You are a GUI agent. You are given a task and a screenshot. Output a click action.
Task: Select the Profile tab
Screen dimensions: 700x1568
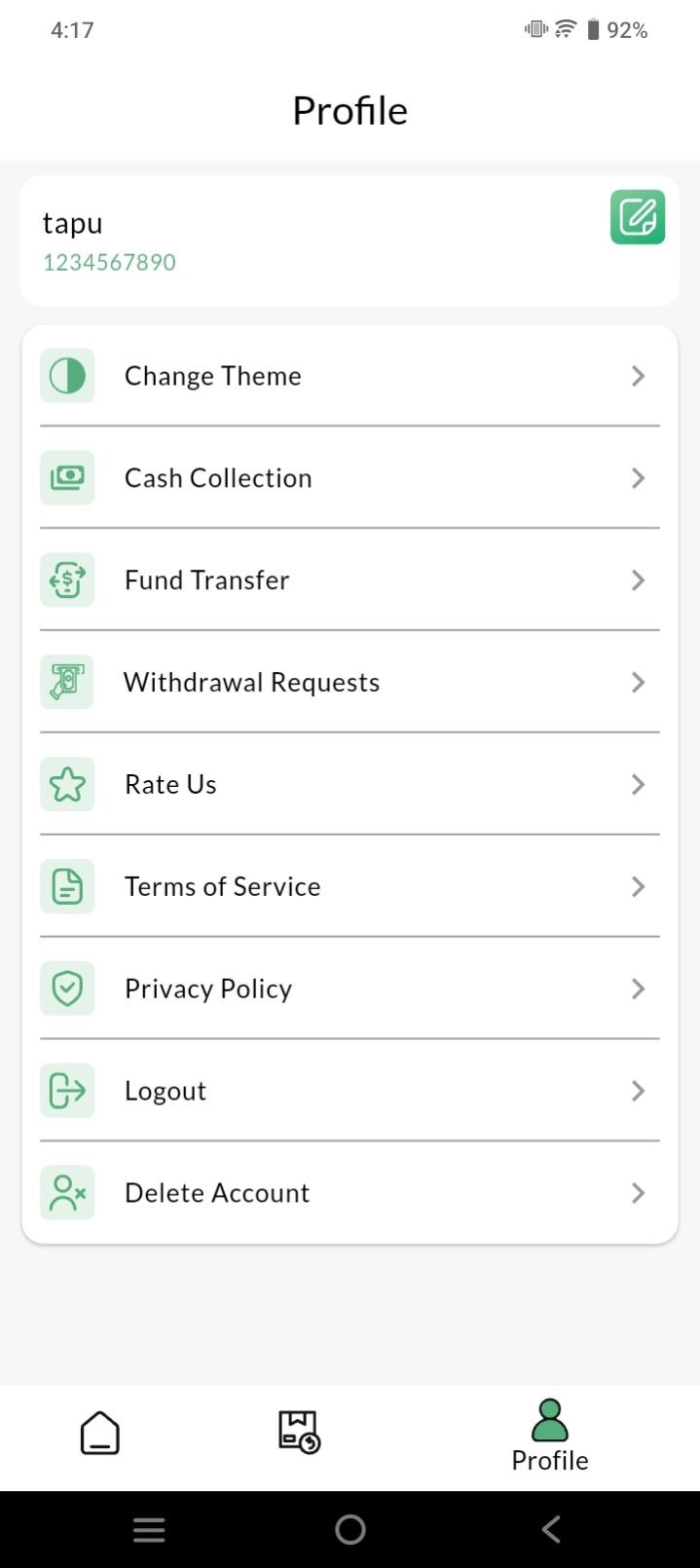click(x=550, y=1436)
